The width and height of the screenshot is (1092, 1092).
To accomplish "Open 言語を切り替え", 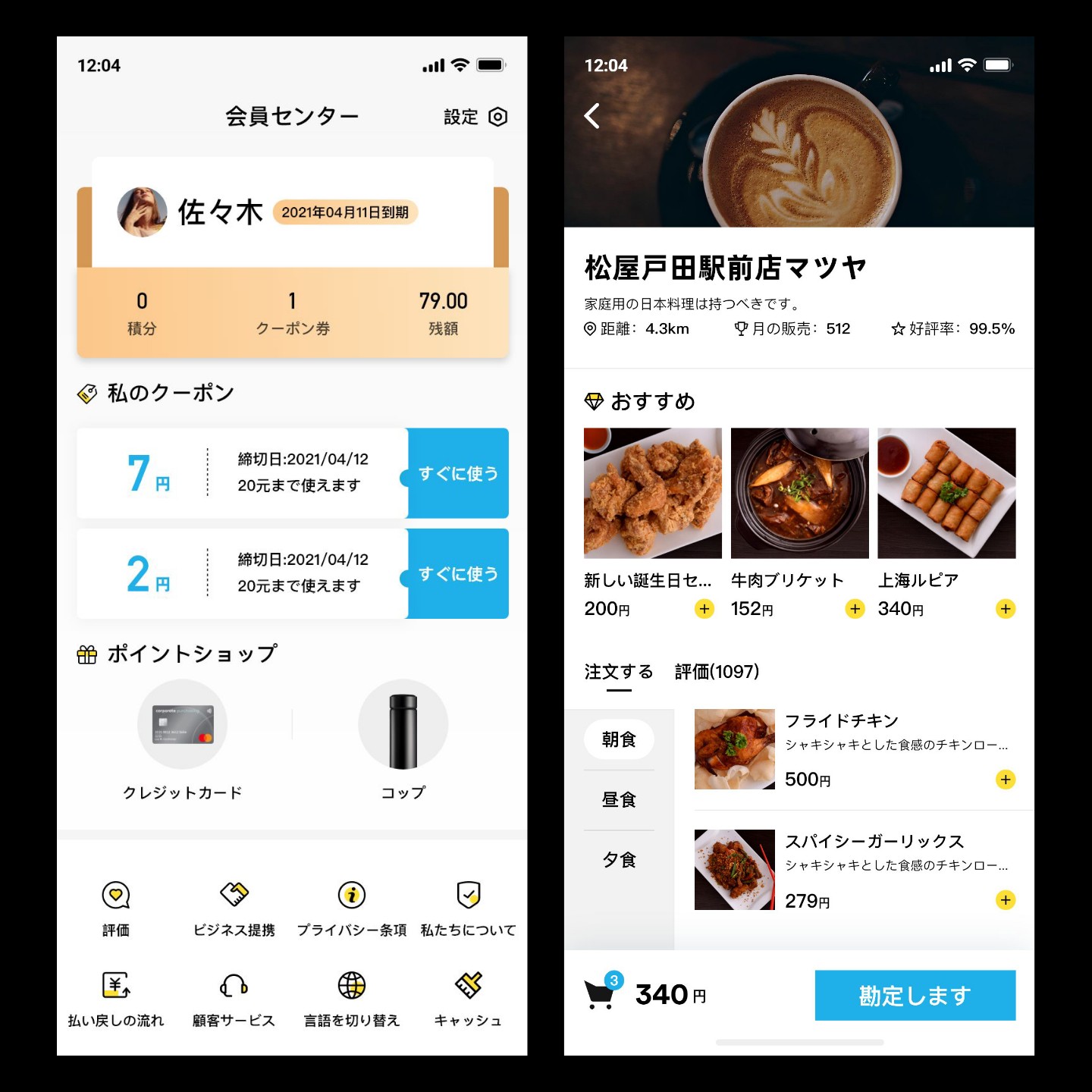I will [352, 998].
